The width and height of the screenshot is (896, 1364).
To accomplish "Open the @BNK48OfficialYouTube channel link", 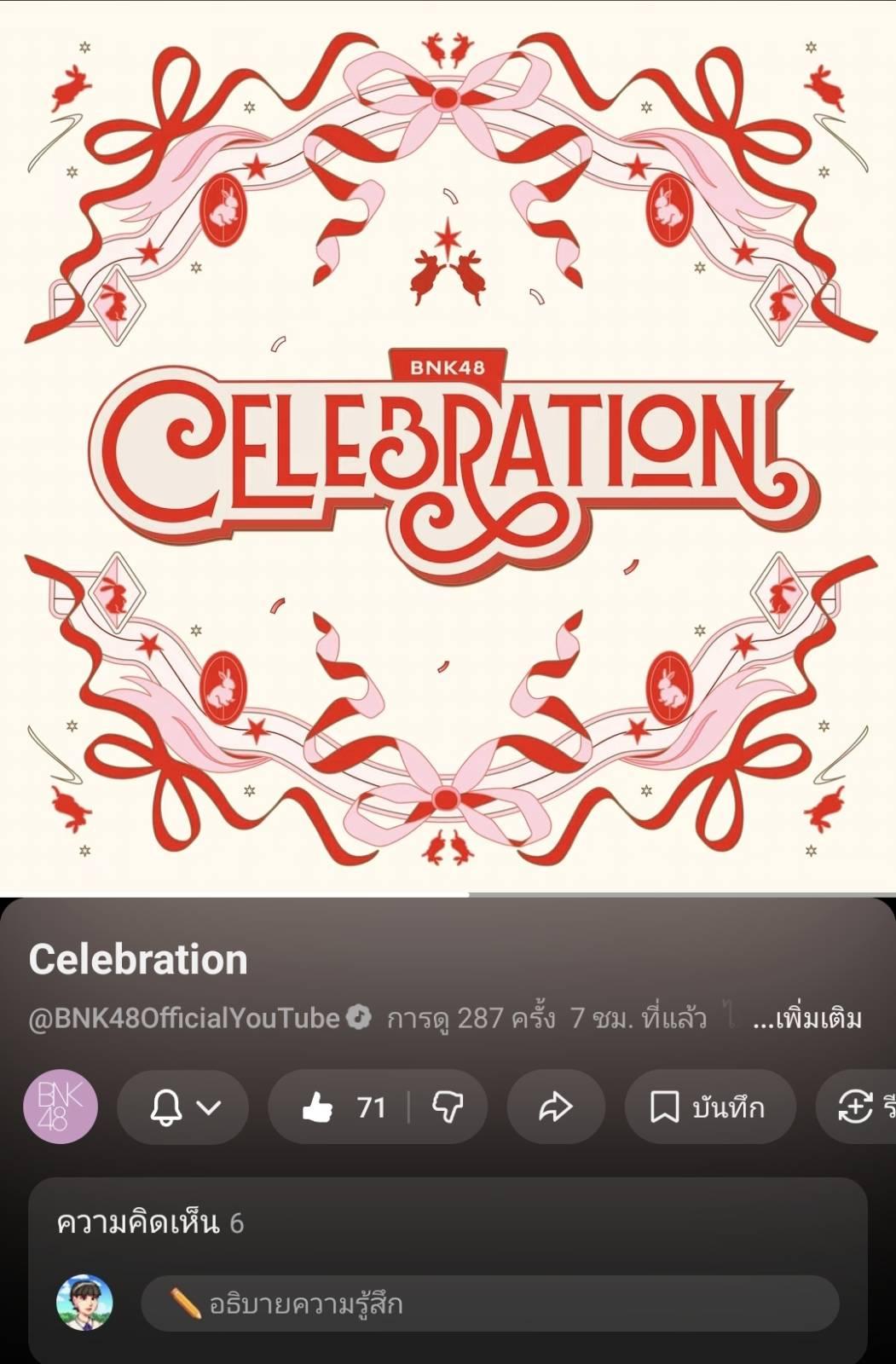I will (184, 1018).
